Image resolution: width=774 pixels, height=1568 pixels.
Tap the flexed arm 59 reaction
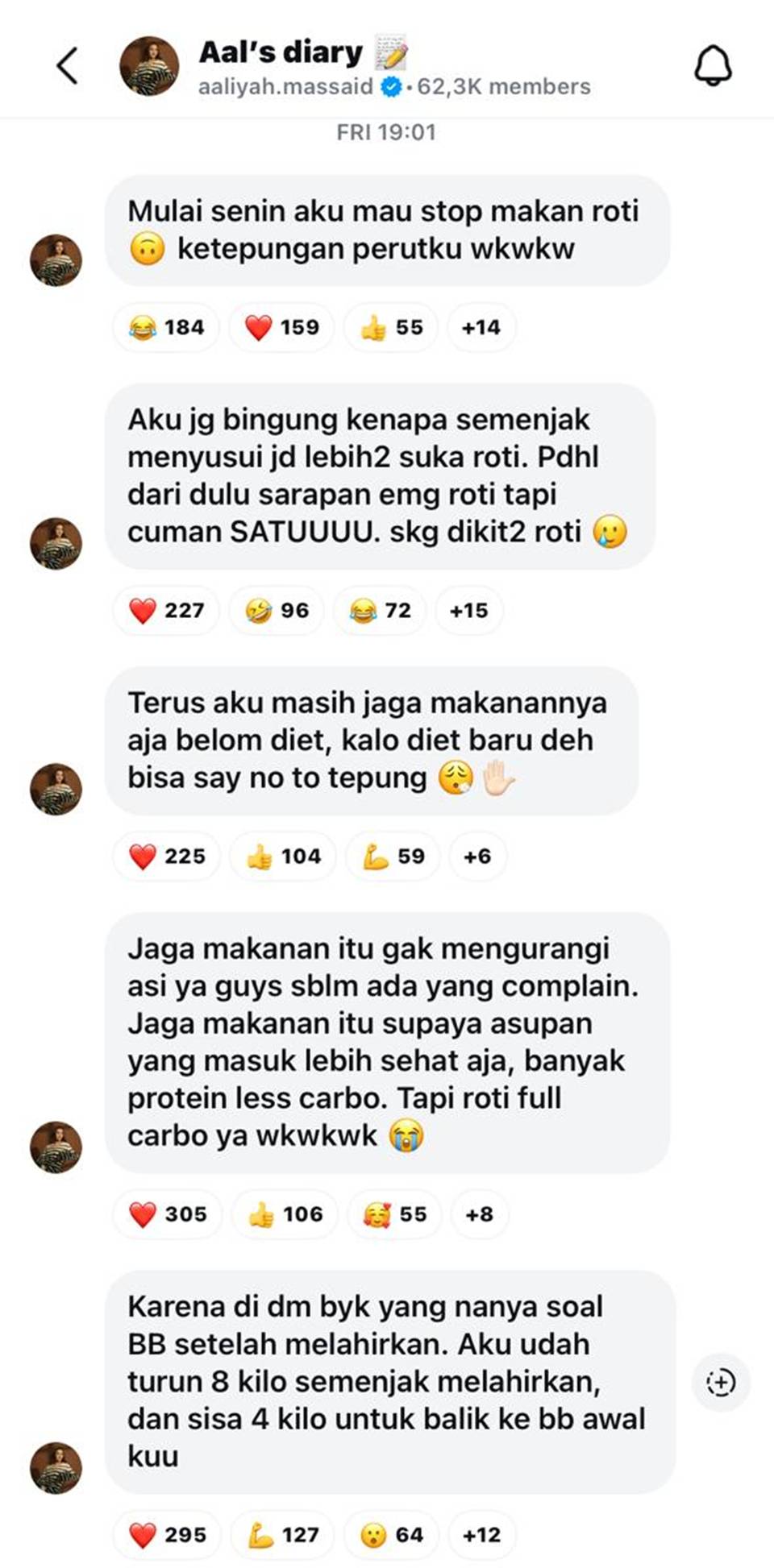click(x=393, y=856)
